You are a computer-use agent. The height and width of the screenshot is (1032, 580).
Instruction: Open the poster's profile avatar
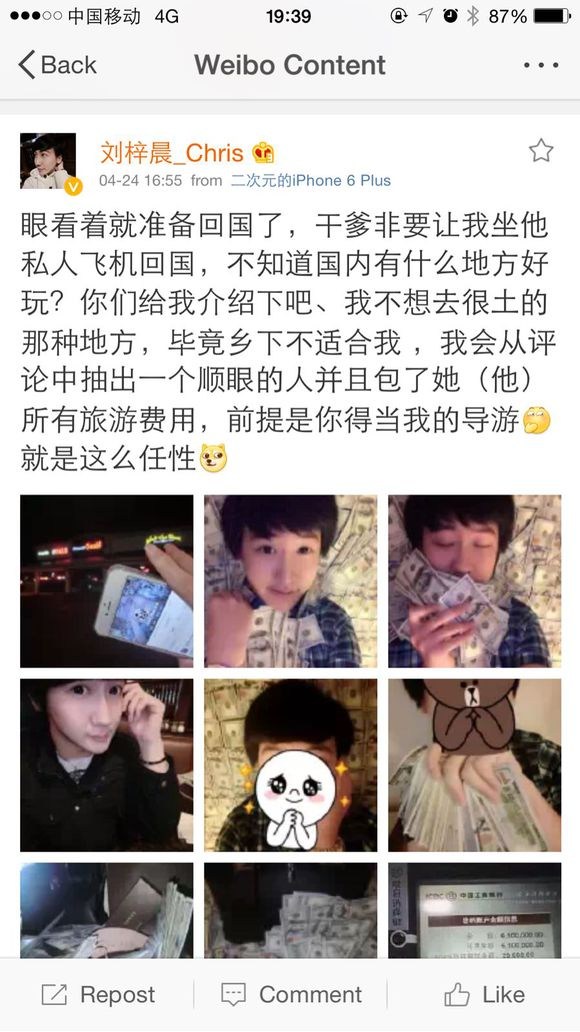48,162
